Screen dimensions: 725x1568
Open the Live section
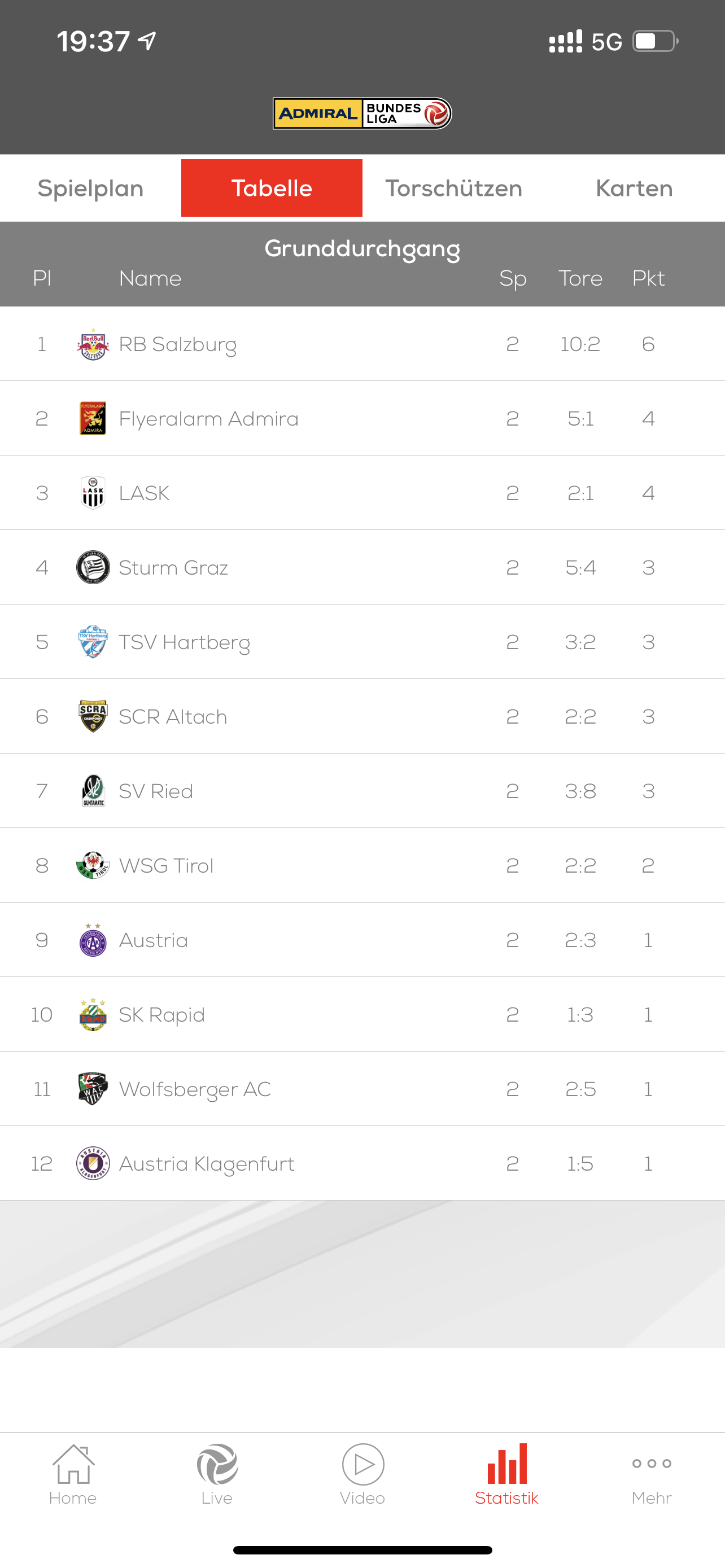point(217,1474)
